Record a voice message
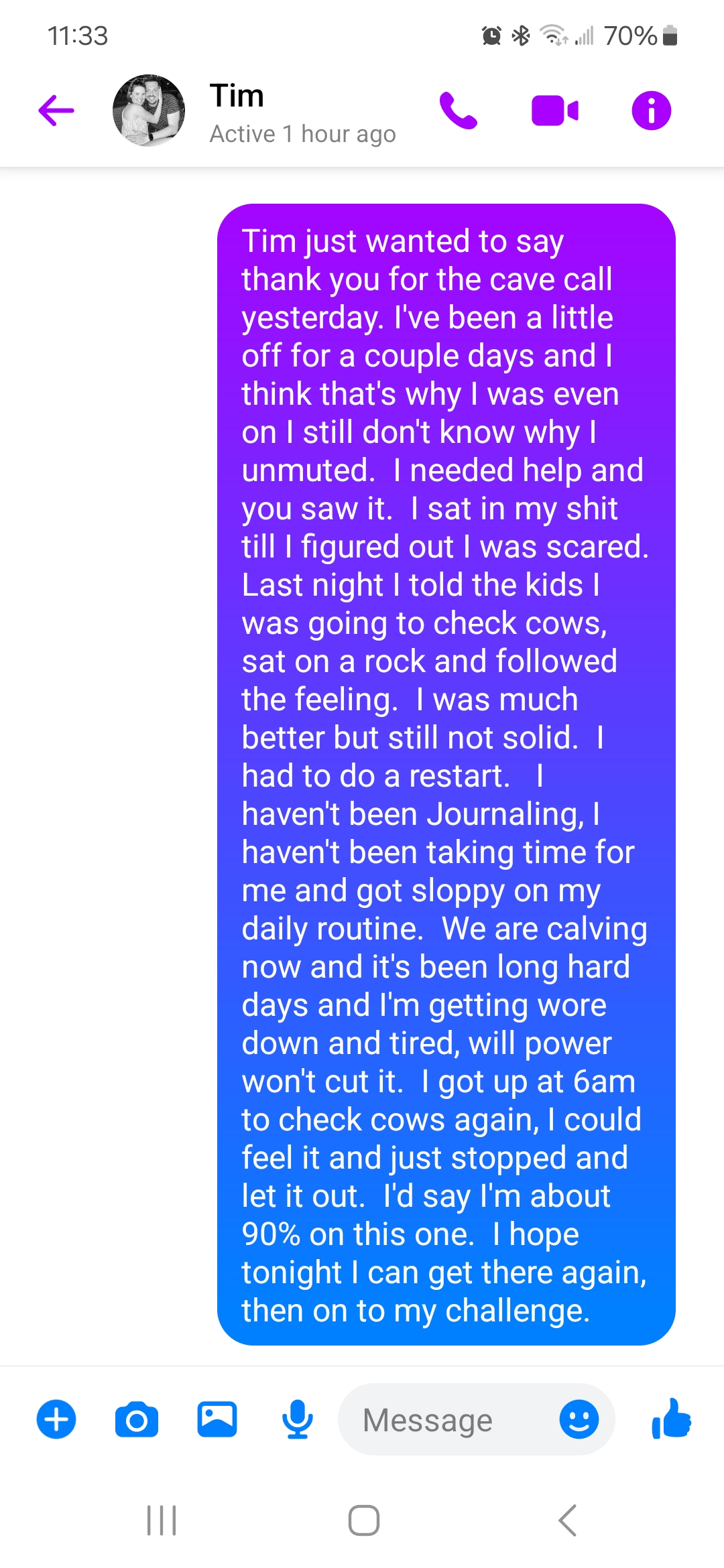The image size is (724, 1568). [x=298, y=1419]
